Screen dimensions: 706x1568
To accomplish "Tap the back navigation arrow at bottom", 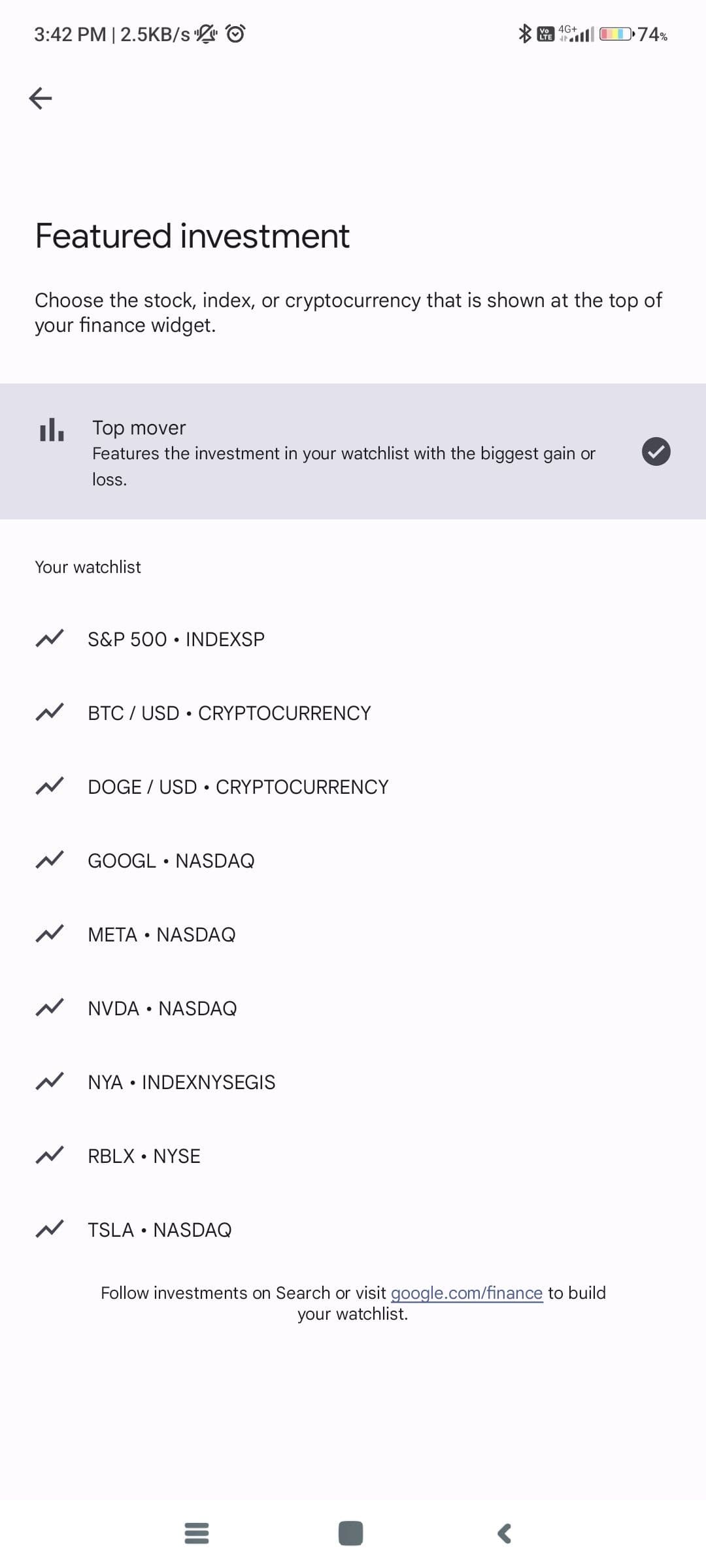I will [503, 1533].
